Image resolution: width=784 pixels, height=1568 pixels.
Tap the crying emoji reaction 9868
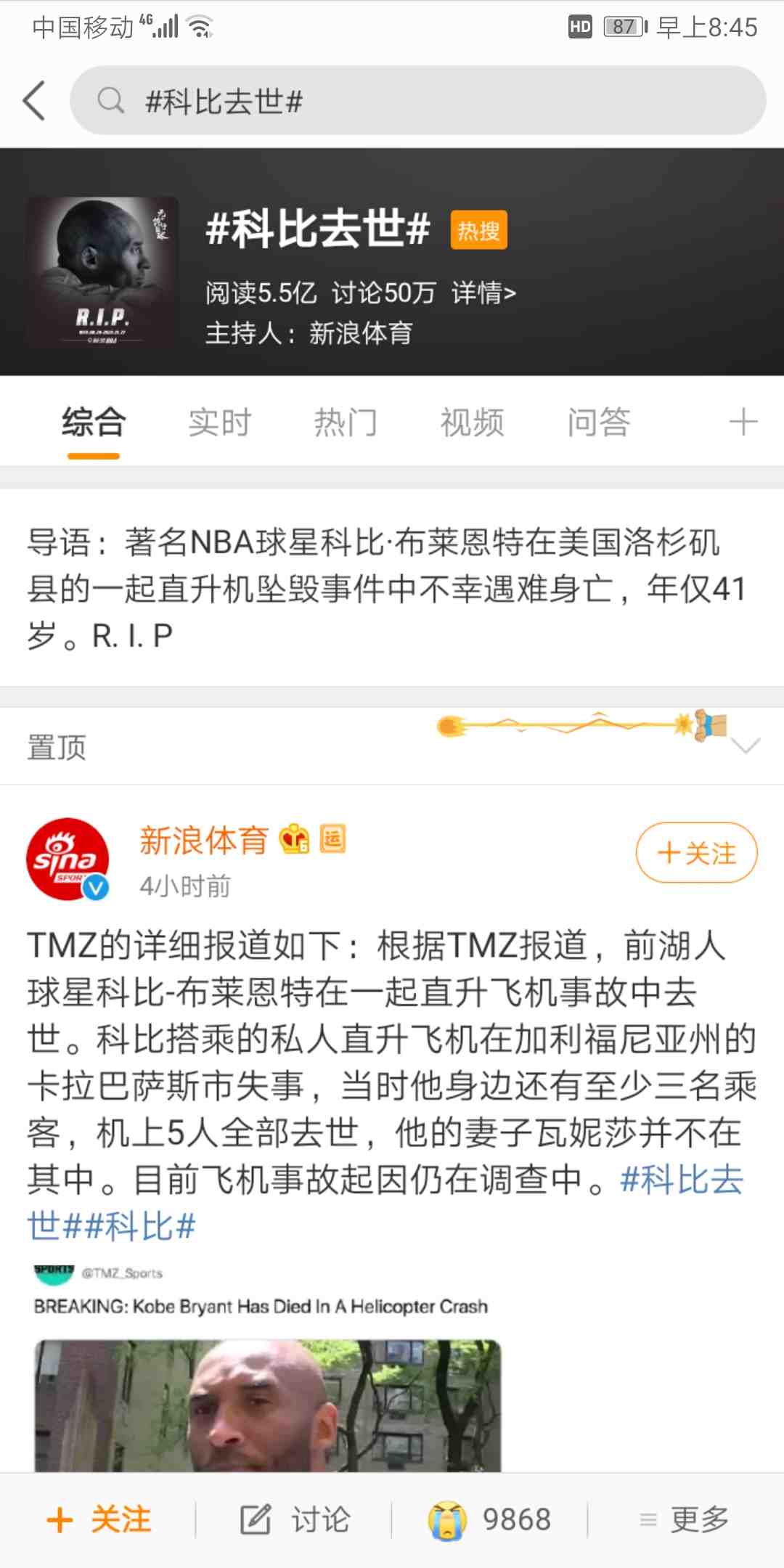(x=489, y=1519)
